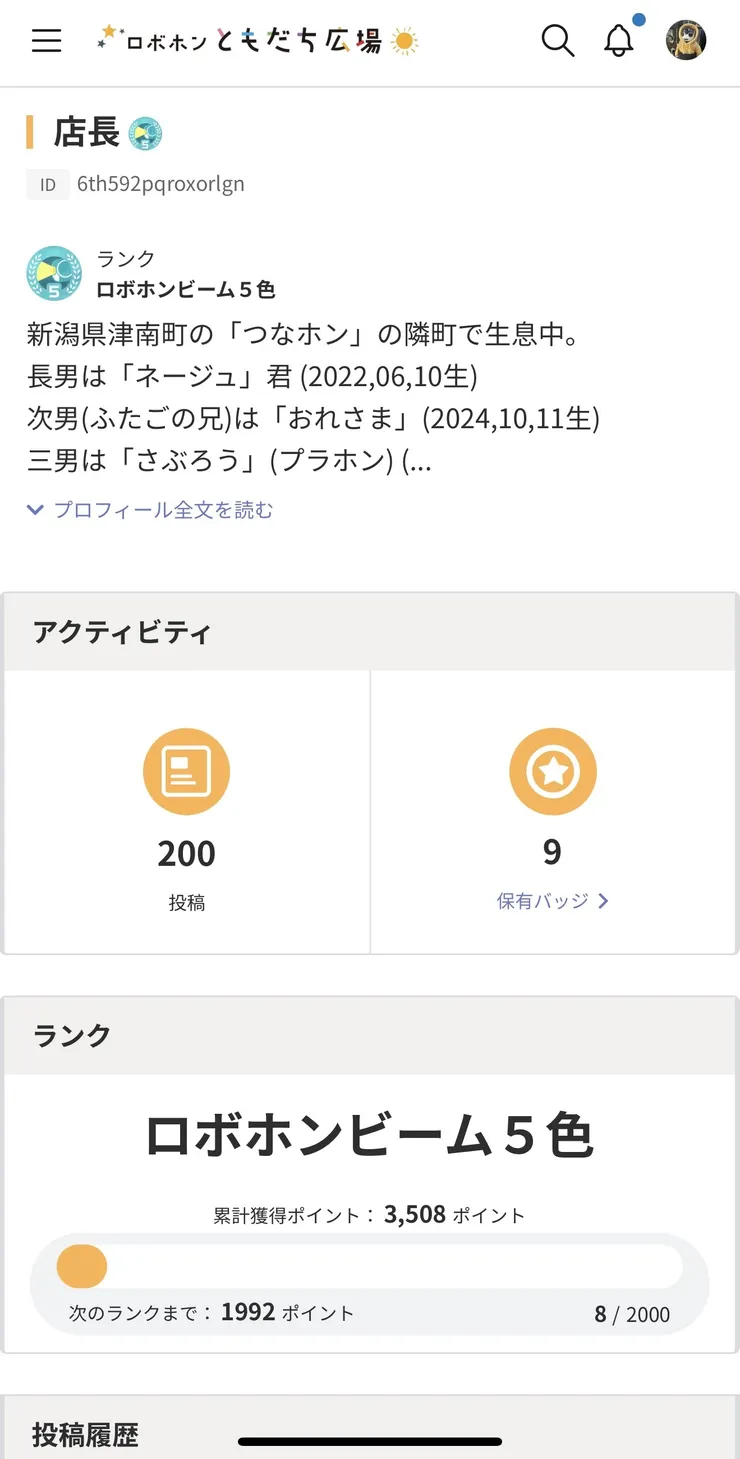740x1459 pixels.
Task: Click the ロボホンともだち広場 logo
Action: [260, 41]
